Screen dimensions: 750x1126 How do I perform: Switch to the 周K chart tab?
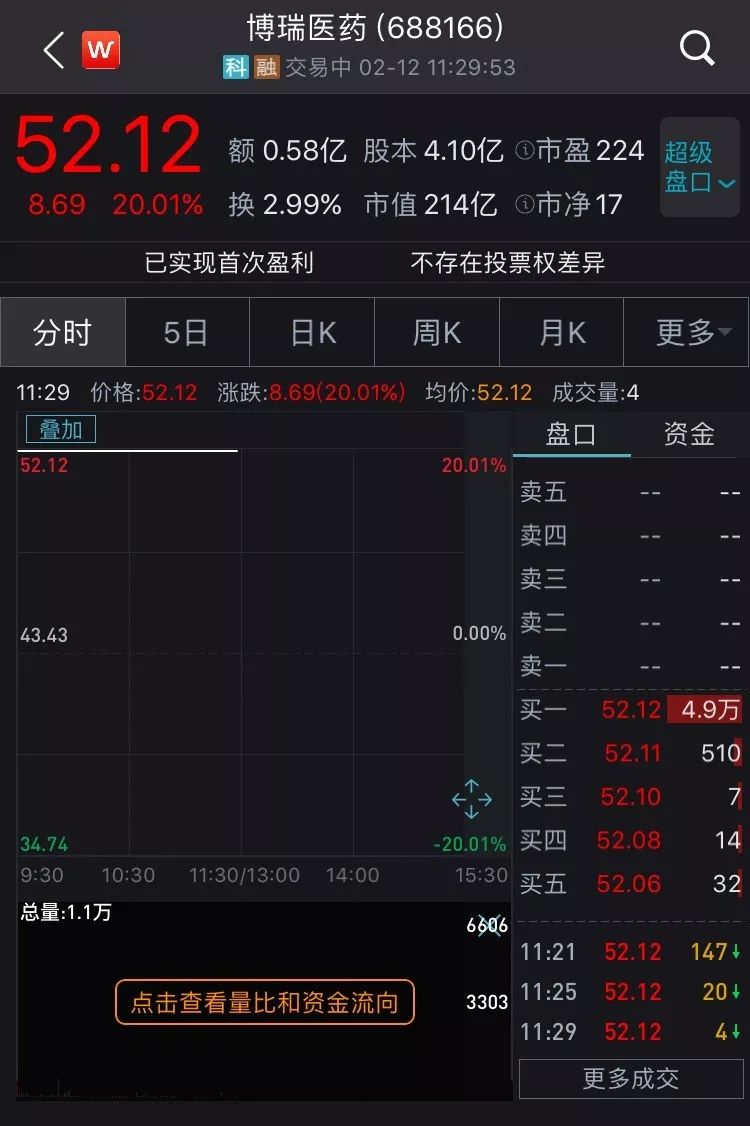pyautogui.click(x=437, y=333)
